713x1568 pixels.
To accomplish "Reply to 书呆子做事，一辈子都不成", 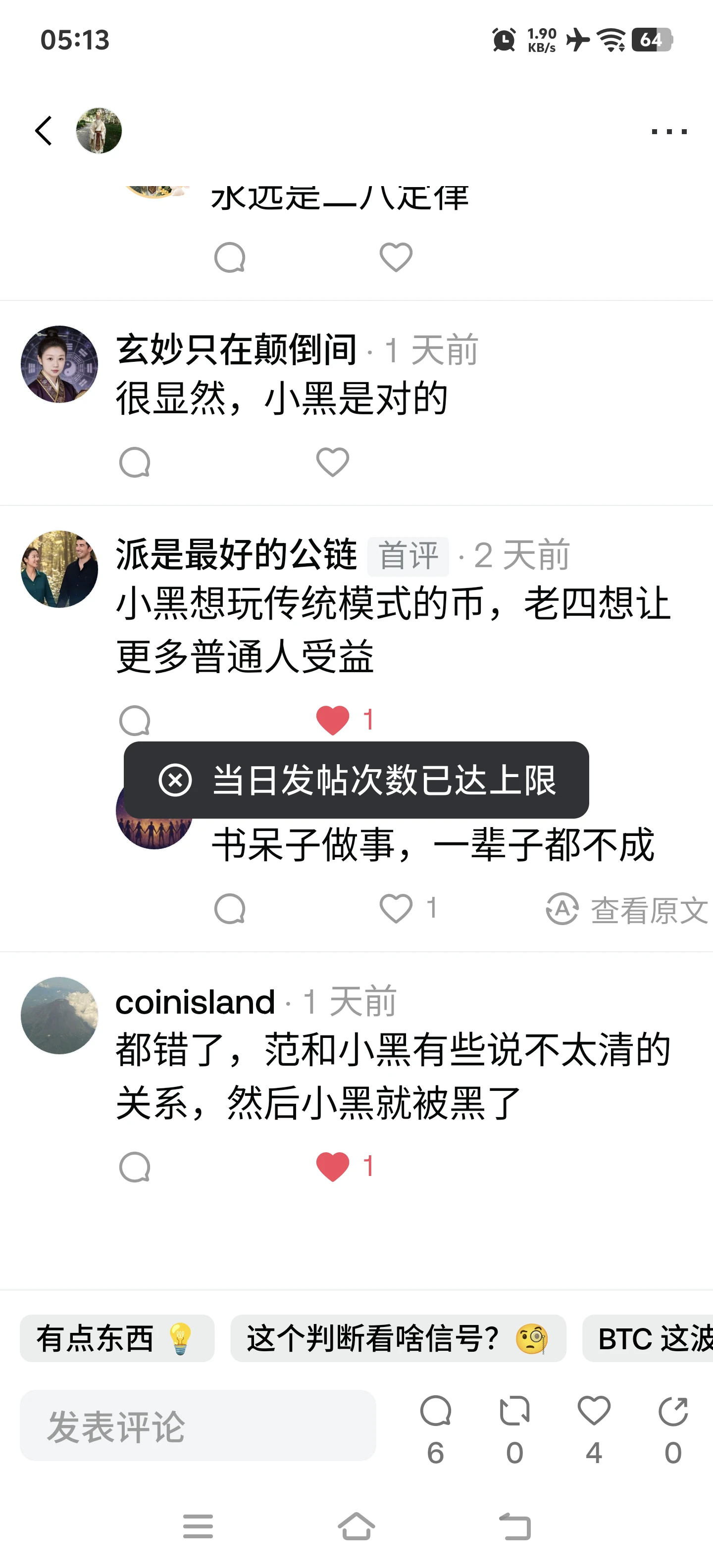I will click(230, 909).
